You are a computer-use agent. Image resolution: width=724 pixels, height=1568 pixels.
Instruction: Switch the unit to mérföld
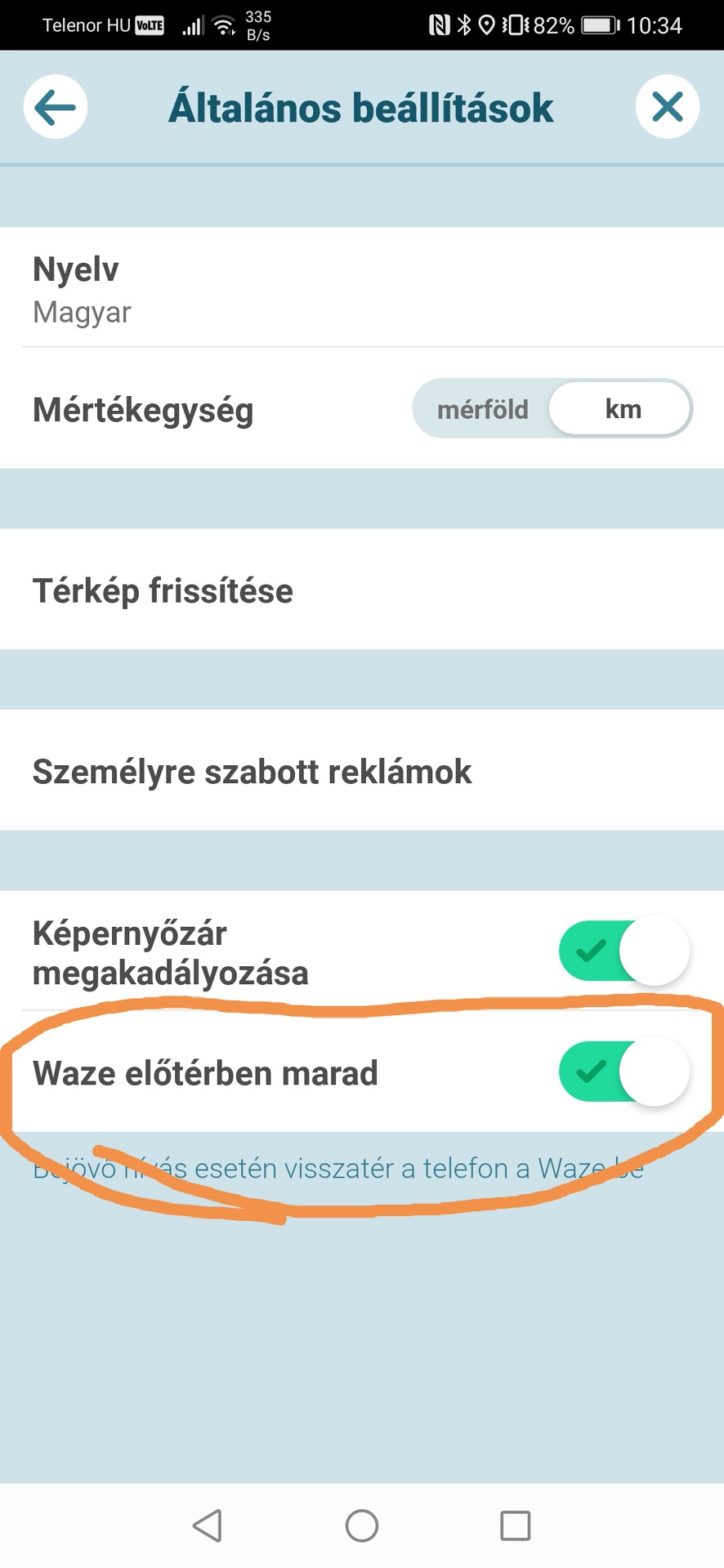tap(483, 409)
